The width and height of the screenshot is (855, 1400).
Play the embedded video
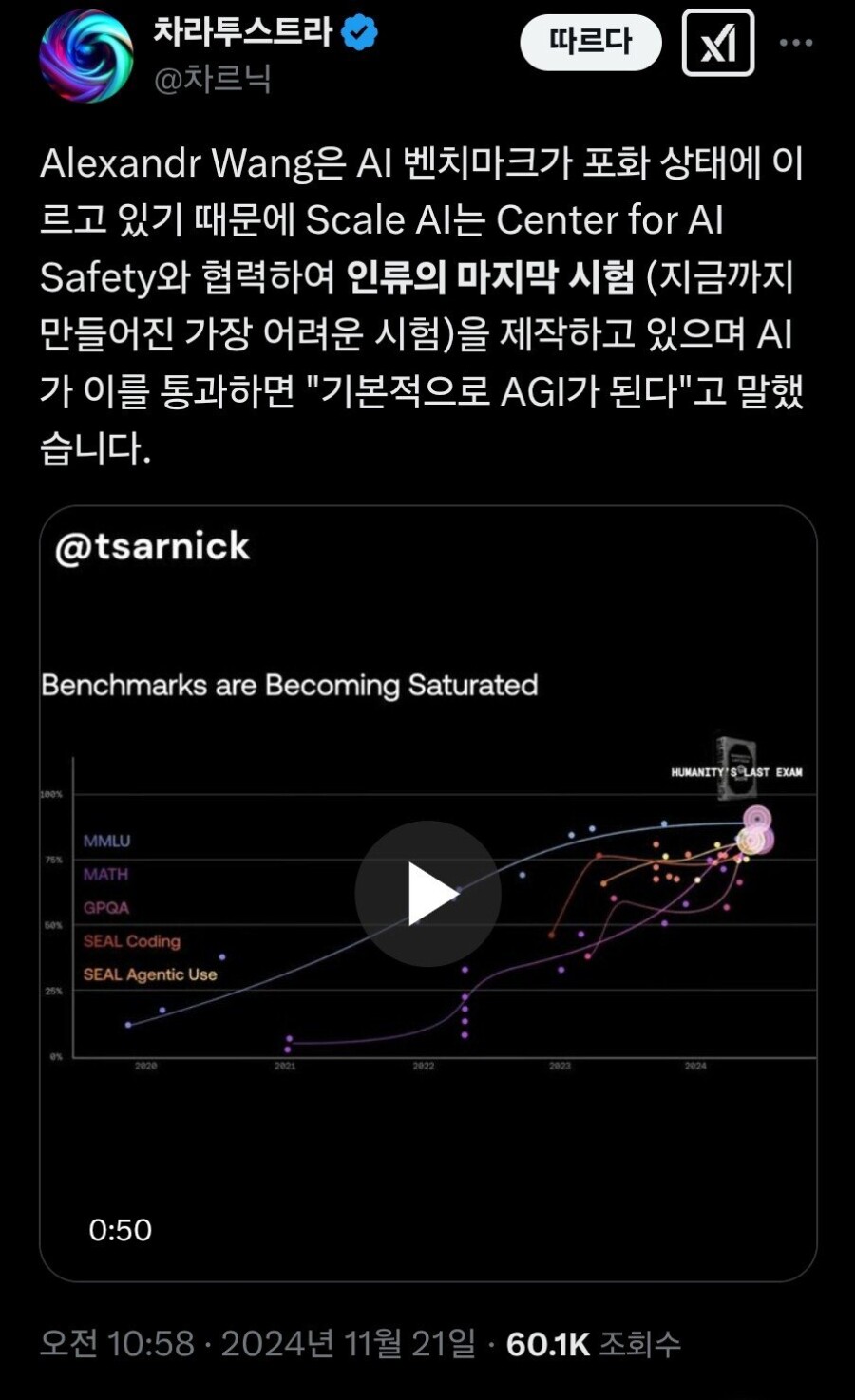[427, 893]
